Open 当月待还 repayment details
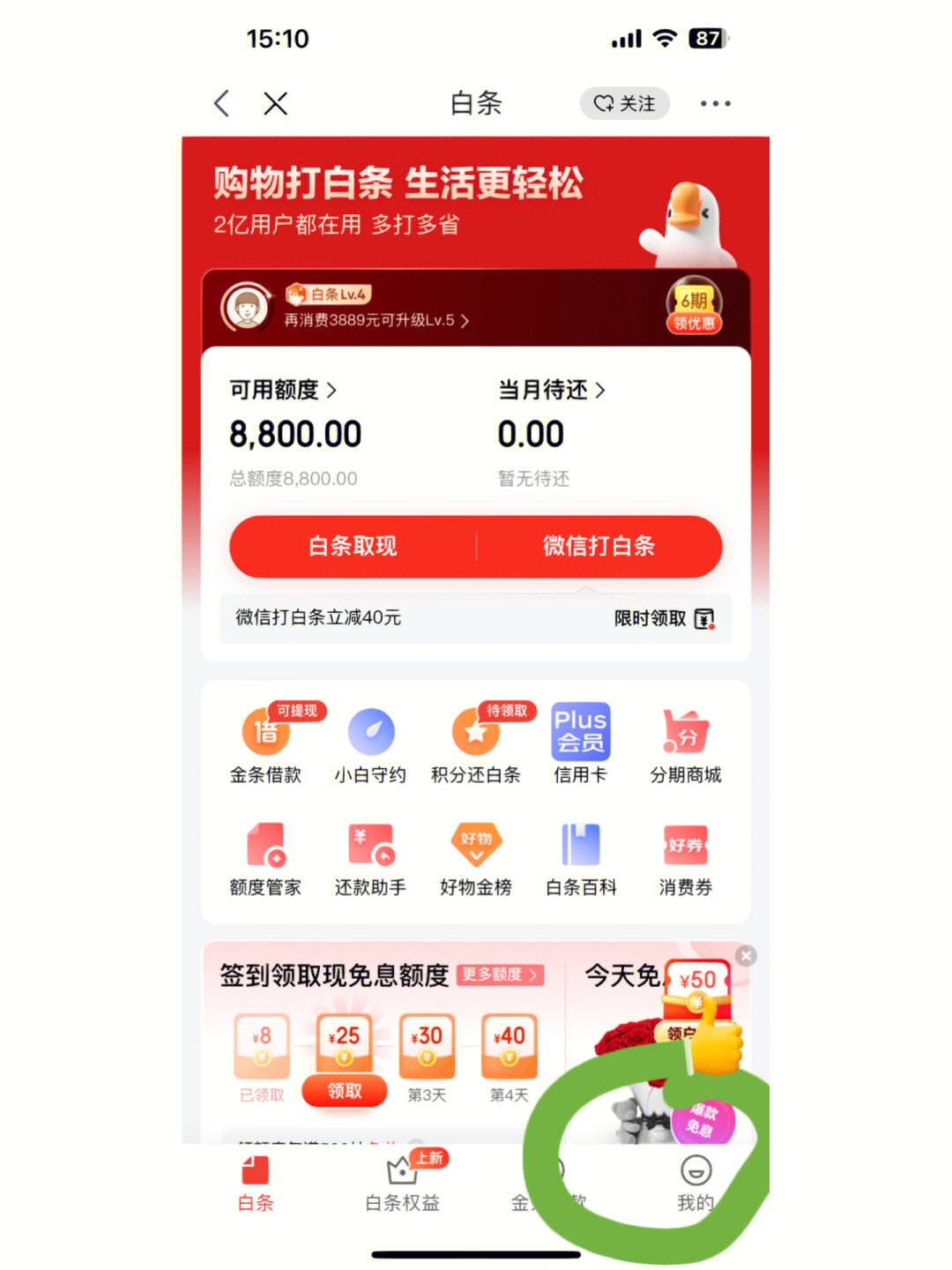 [x=552, y=390]
